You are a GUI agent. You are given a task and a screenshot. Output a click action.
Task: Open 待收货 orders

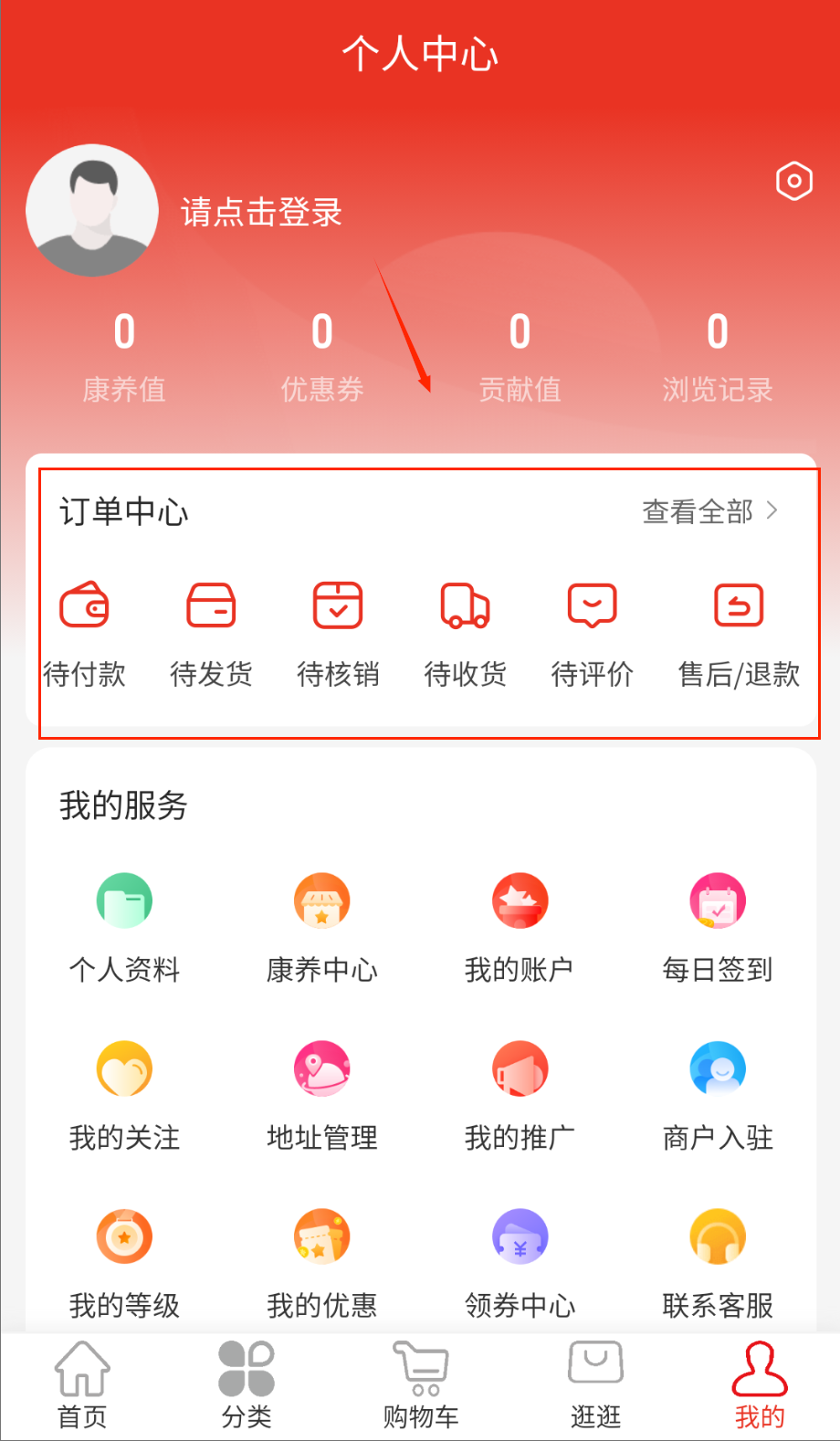coord(465,630)
